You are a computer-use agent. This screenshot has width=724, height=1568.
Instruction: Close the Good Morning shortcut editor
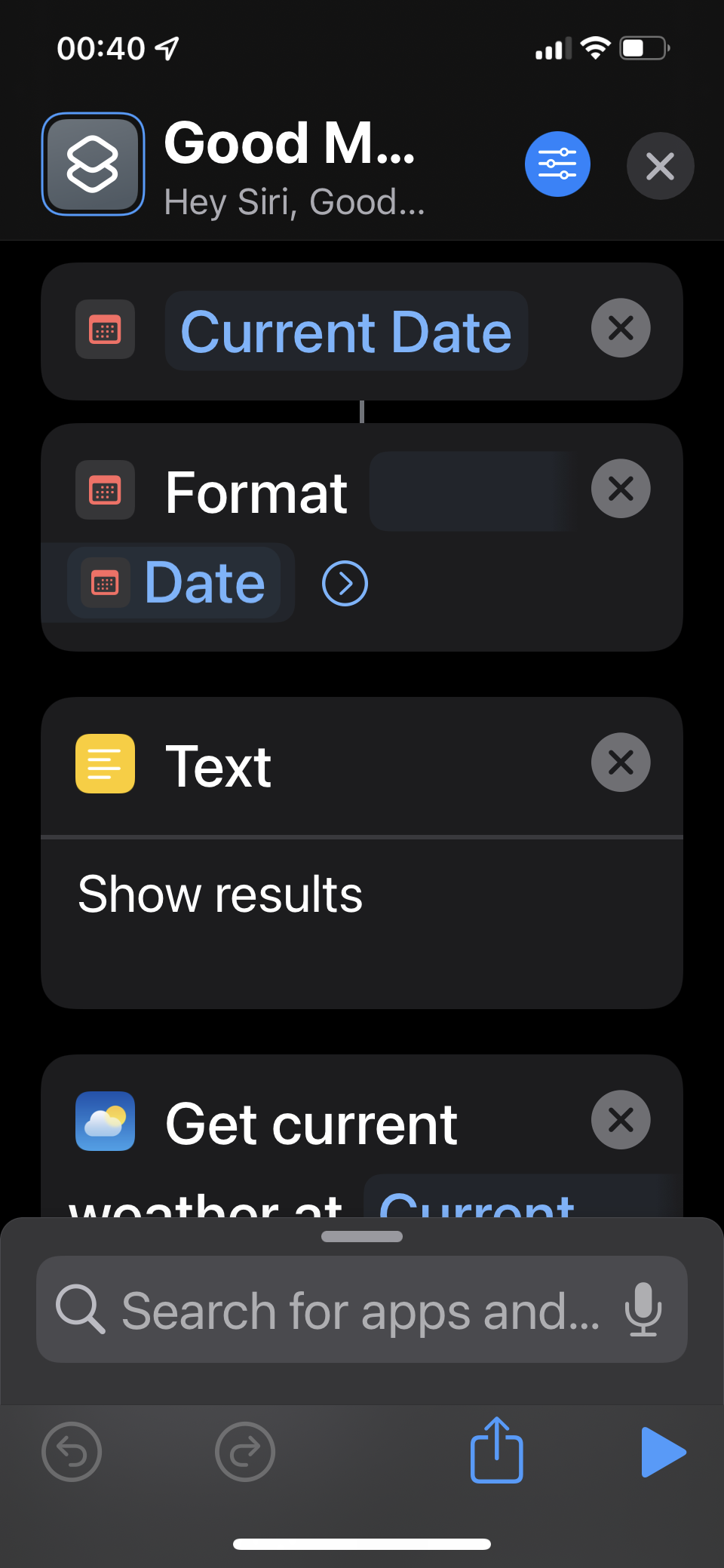click(x=660, y=166)
